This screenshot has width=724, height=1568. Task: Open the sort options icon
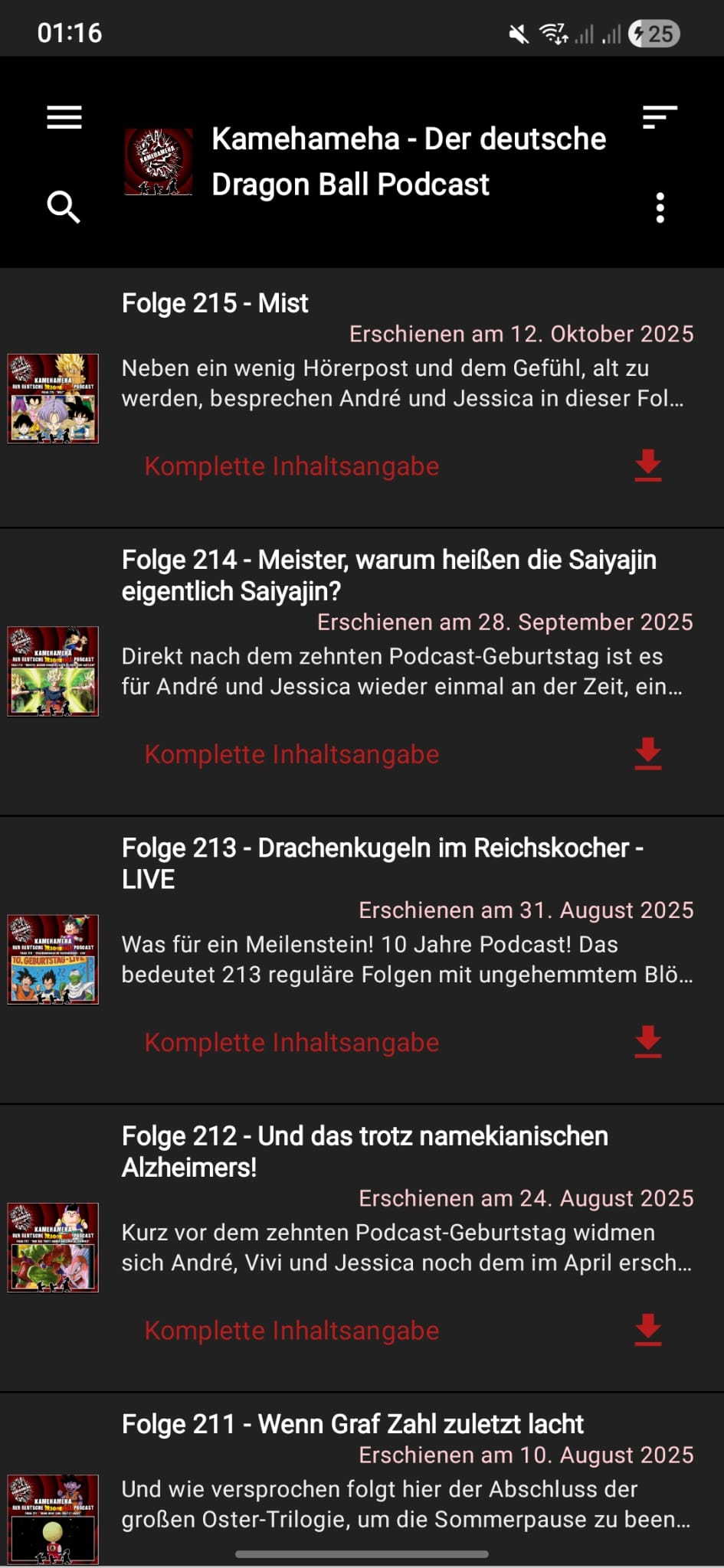click(x=660, y=117)
